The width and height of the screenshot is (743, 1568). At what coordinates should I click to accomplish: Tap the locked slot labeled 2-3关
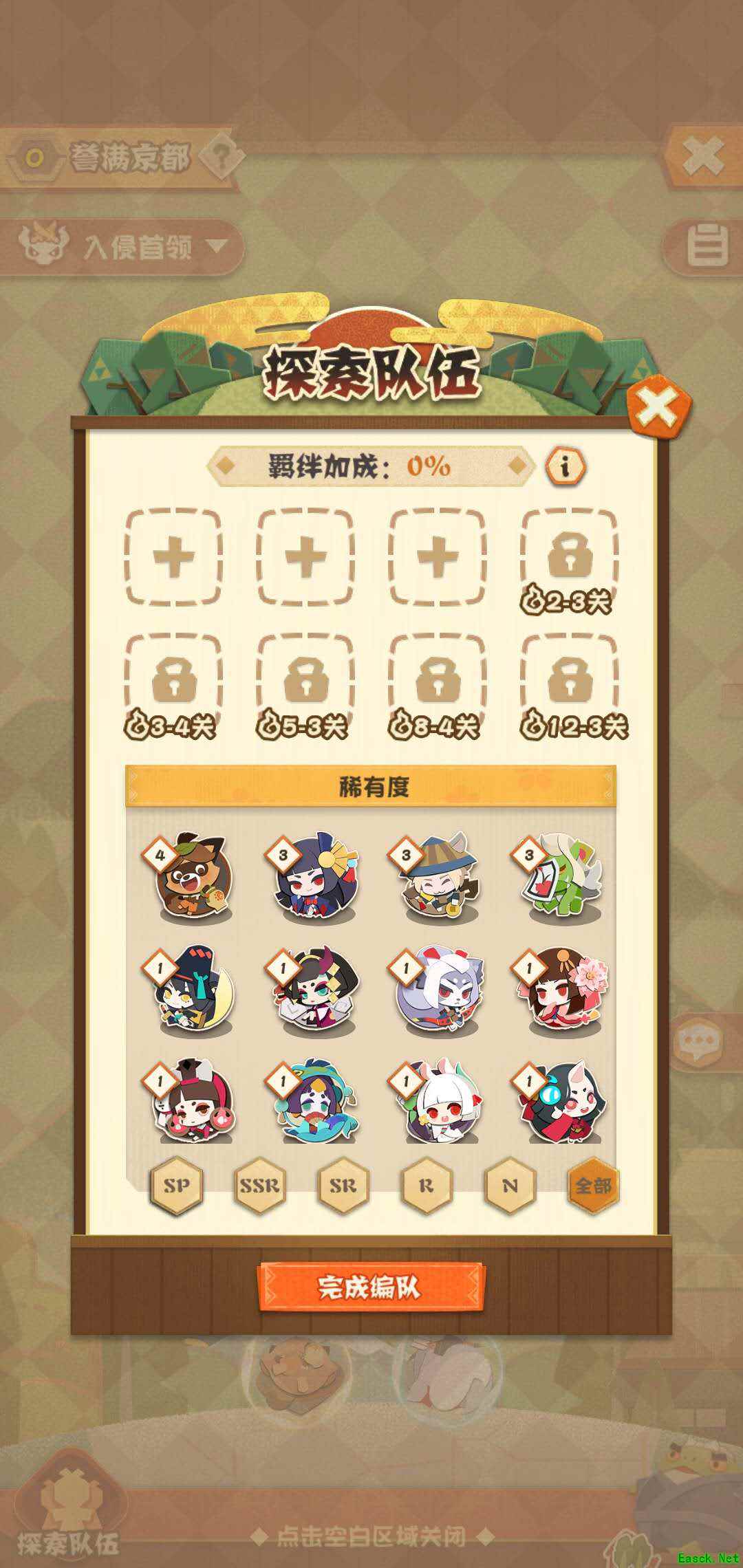coord(569,556)
